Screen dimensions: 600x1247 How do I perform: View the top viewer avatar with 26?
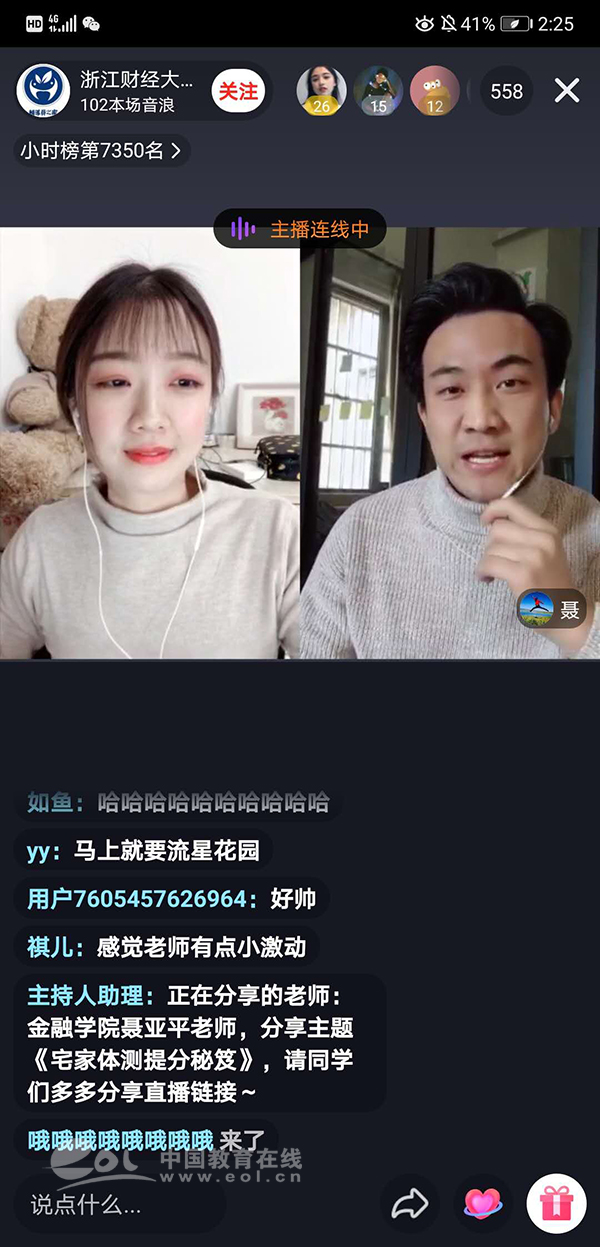coord(321,90)
